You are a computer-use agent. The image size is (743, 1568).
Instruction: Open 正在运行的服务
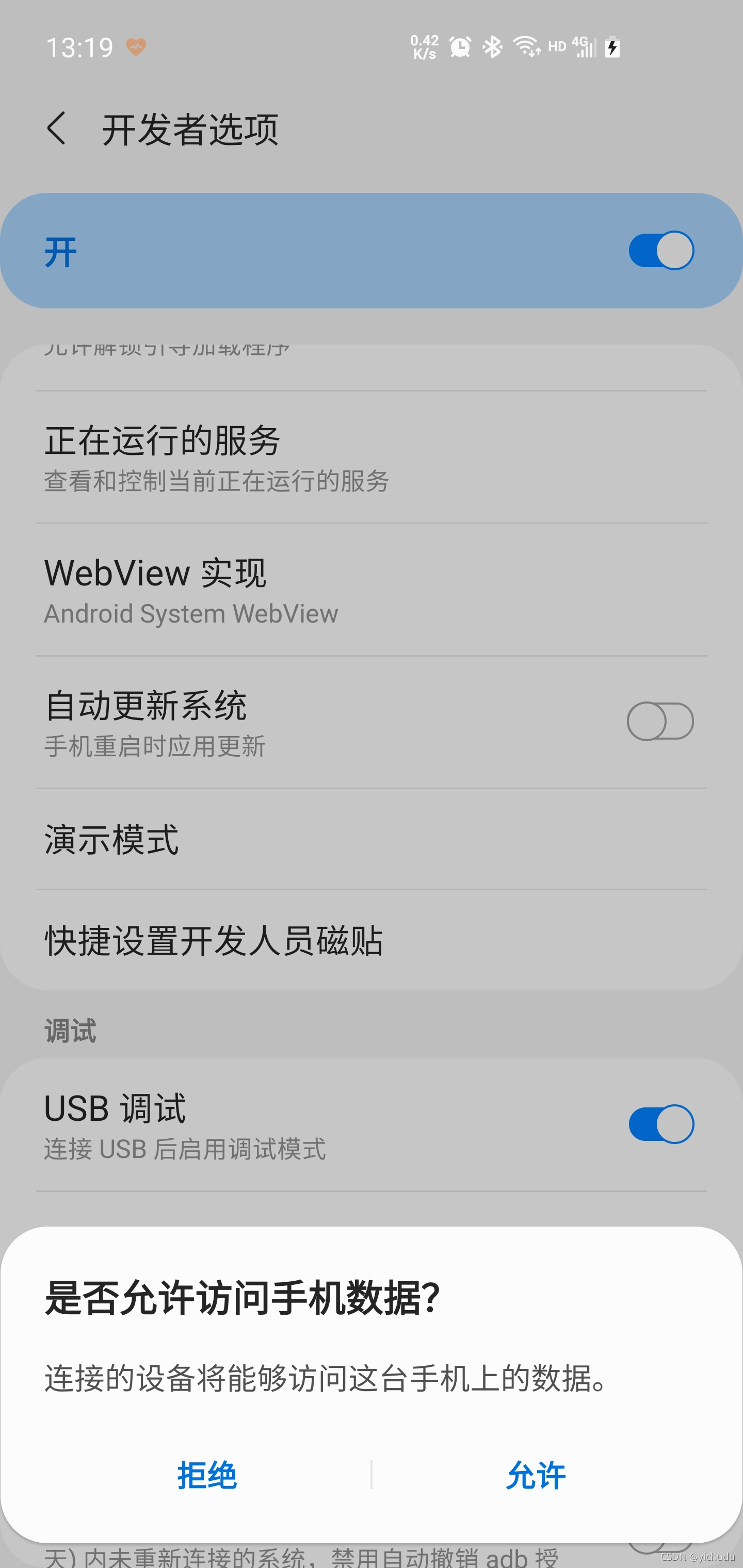click(372, 458)
